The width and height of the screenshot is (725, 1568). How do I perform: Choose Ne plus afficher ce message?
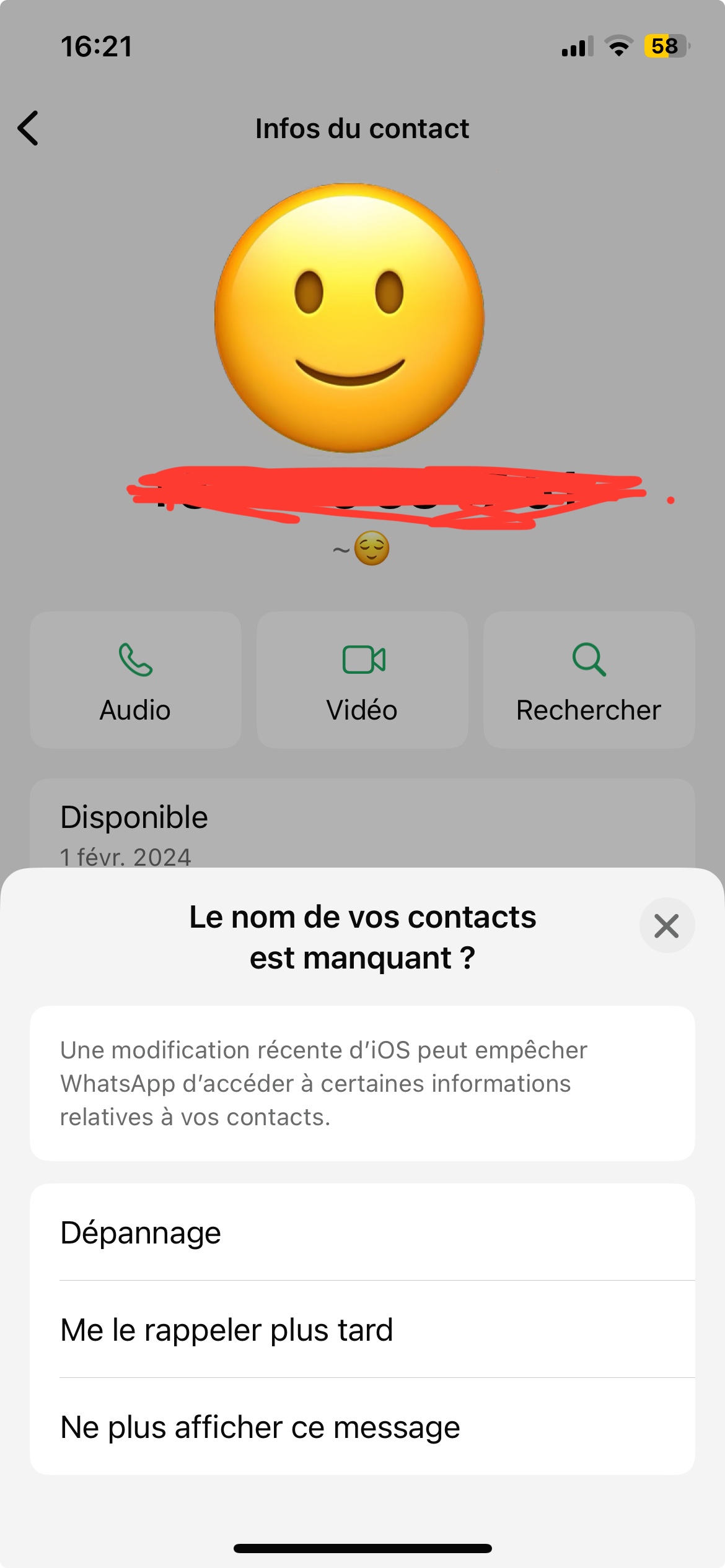(x=362, y=1427)
